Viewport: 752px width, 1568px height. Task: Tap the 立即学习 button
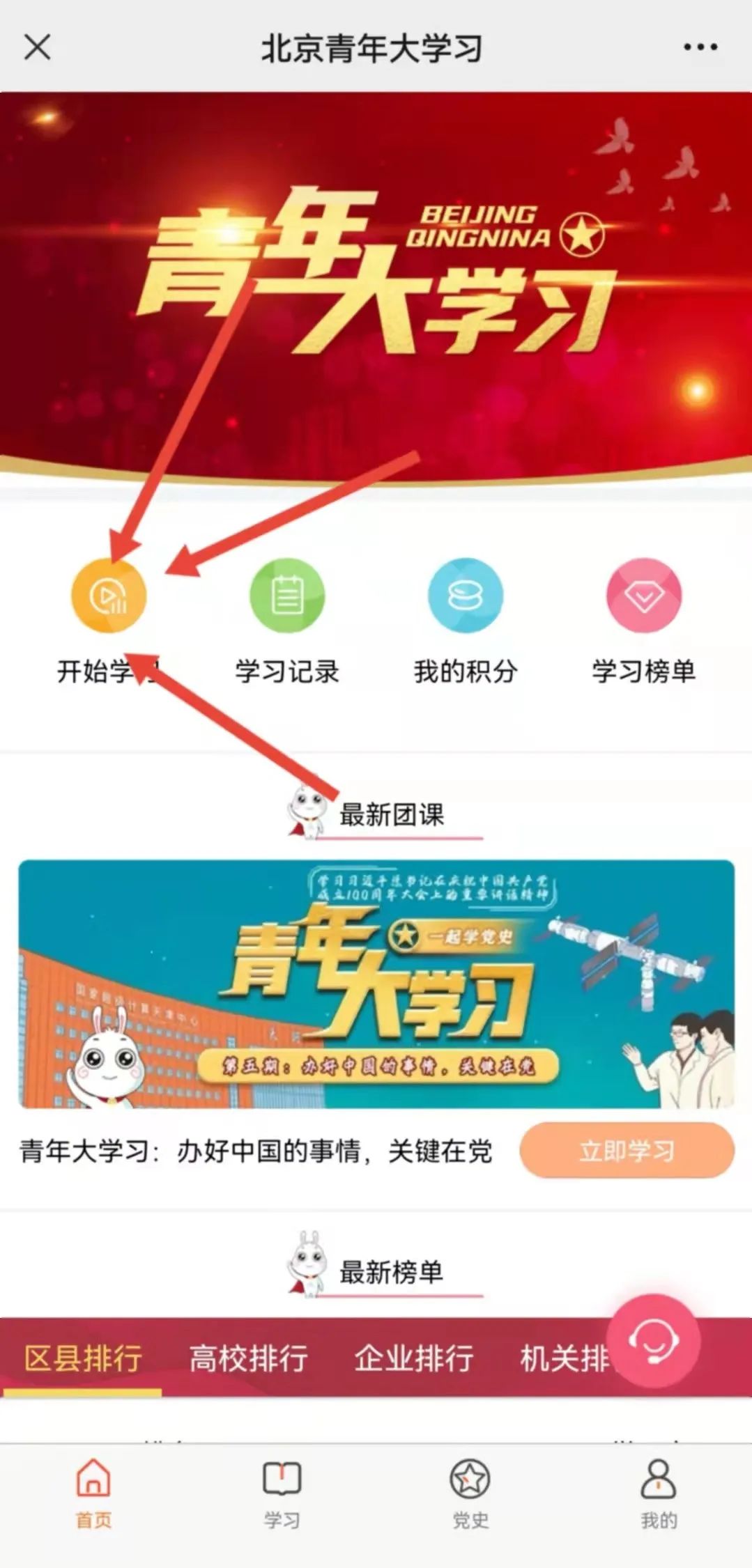click(627, 1151)
